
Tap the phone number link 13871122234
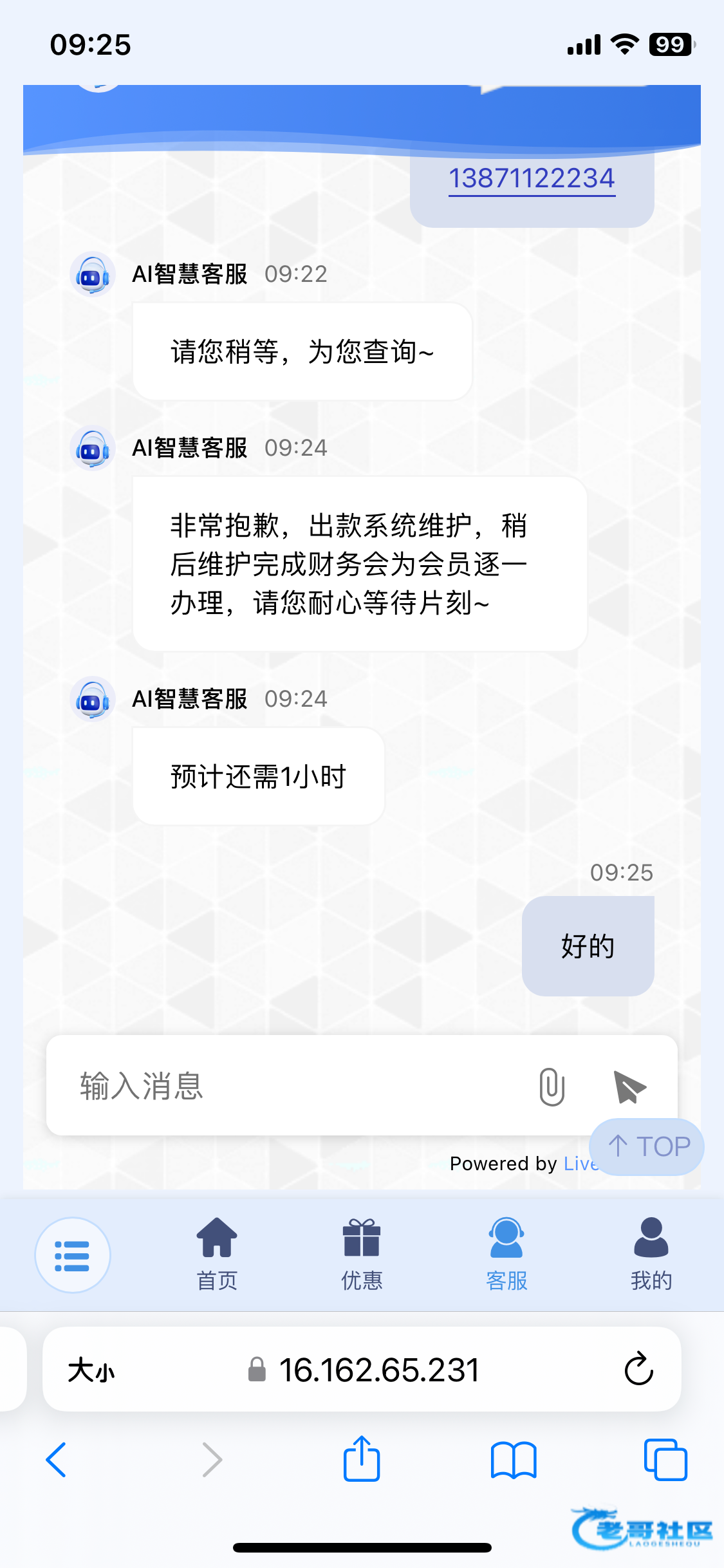coord(532,178)
